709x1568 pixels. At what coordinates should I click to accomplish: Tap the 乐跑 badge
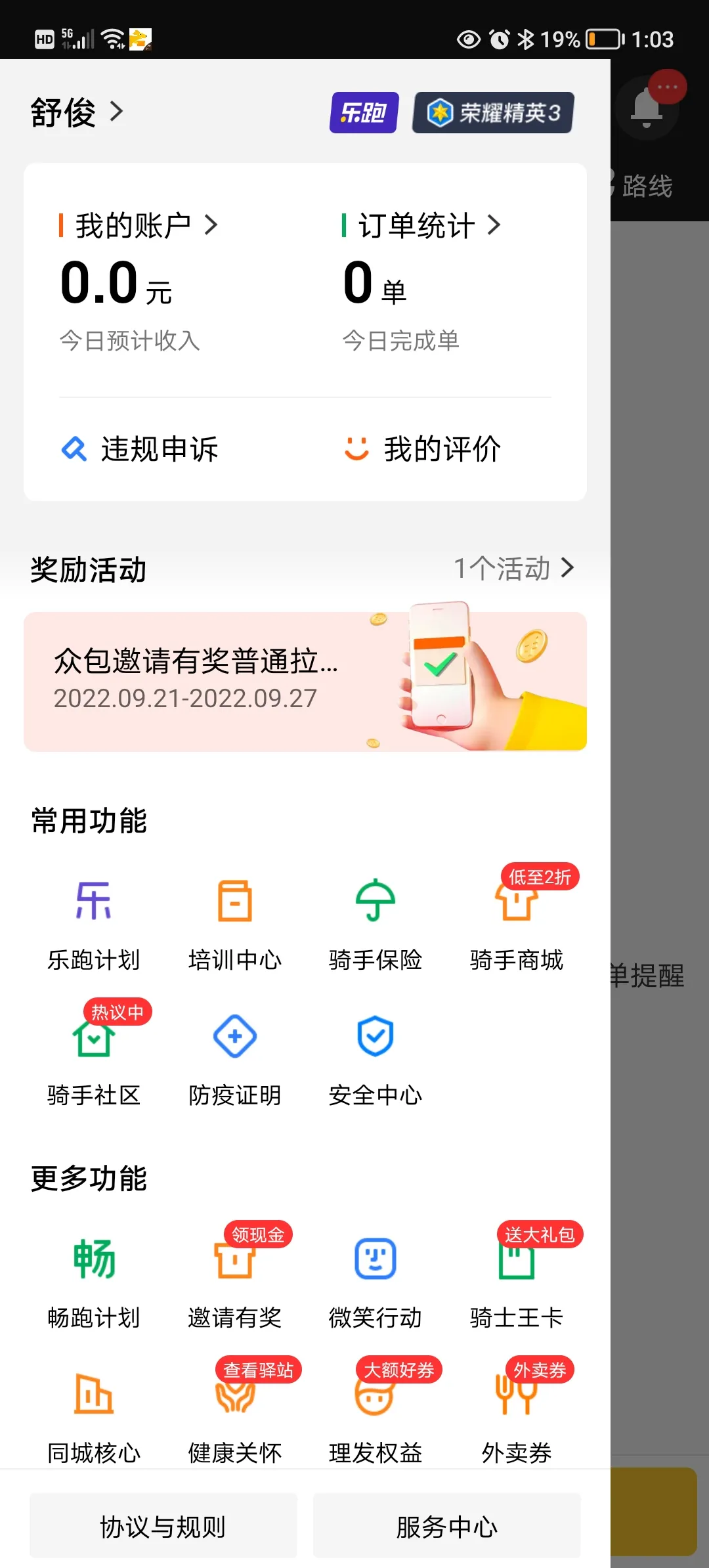pos(364,113)
